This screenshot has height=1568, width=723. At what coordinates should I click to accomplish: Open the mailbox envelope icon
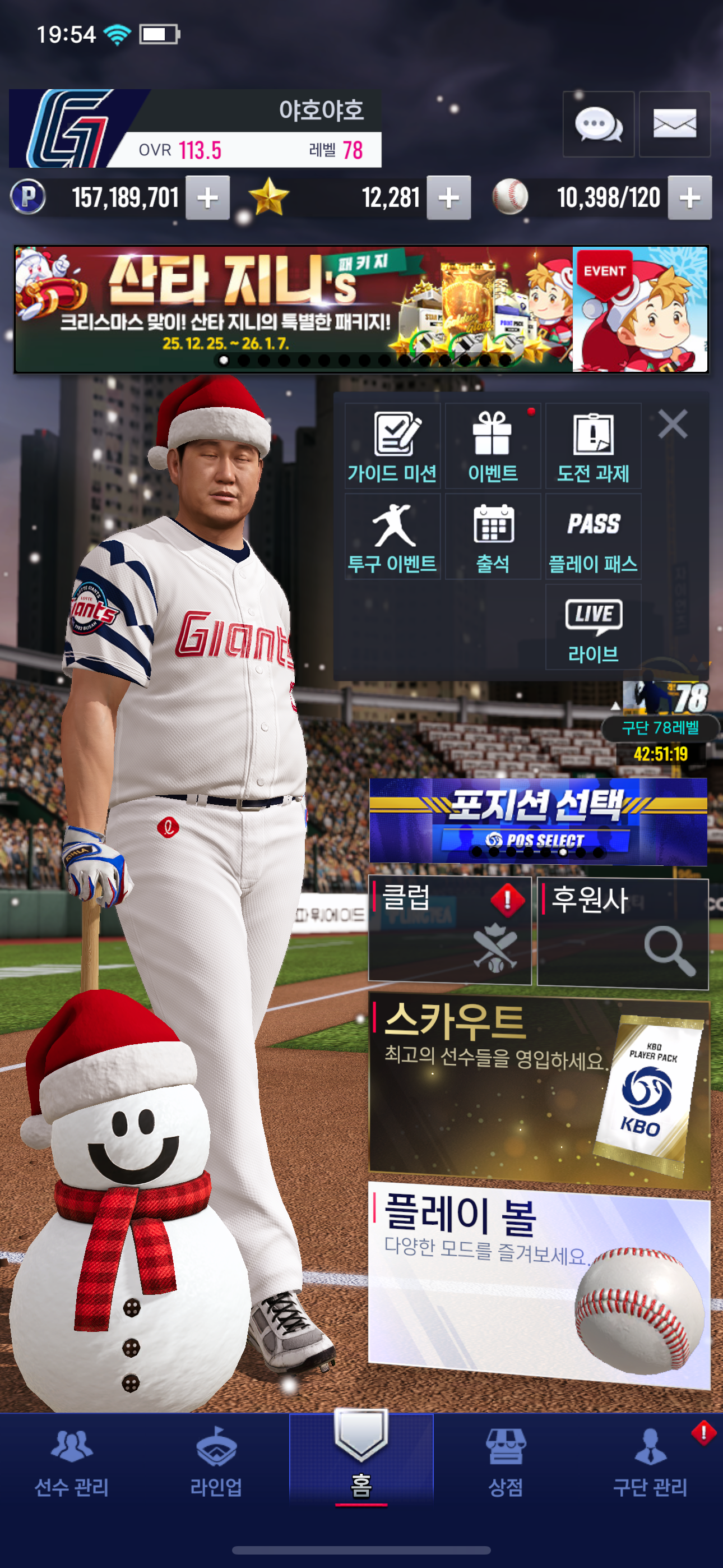pyautogui.click(x=674, y=125)
